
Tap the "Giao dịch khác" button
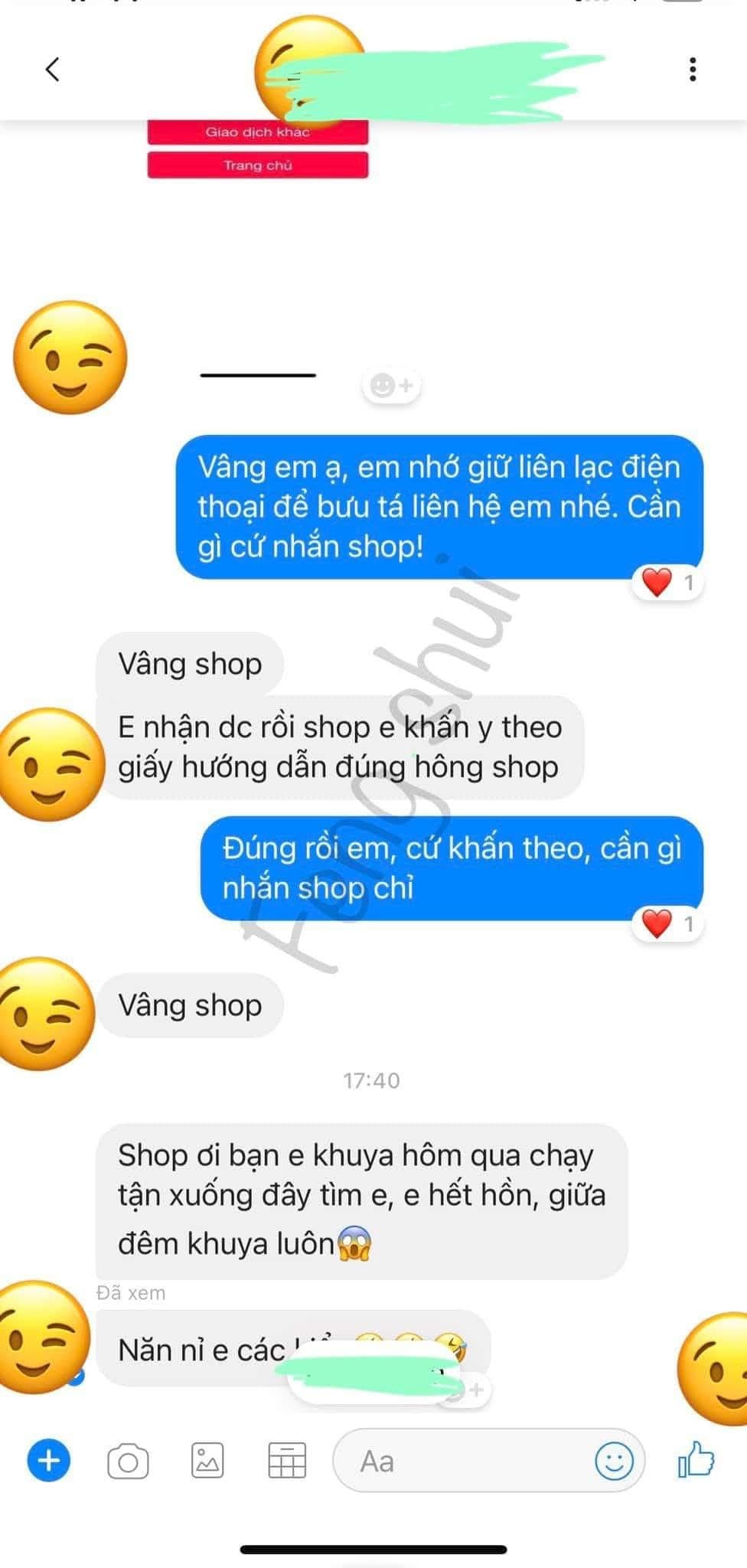coord(258,132)
